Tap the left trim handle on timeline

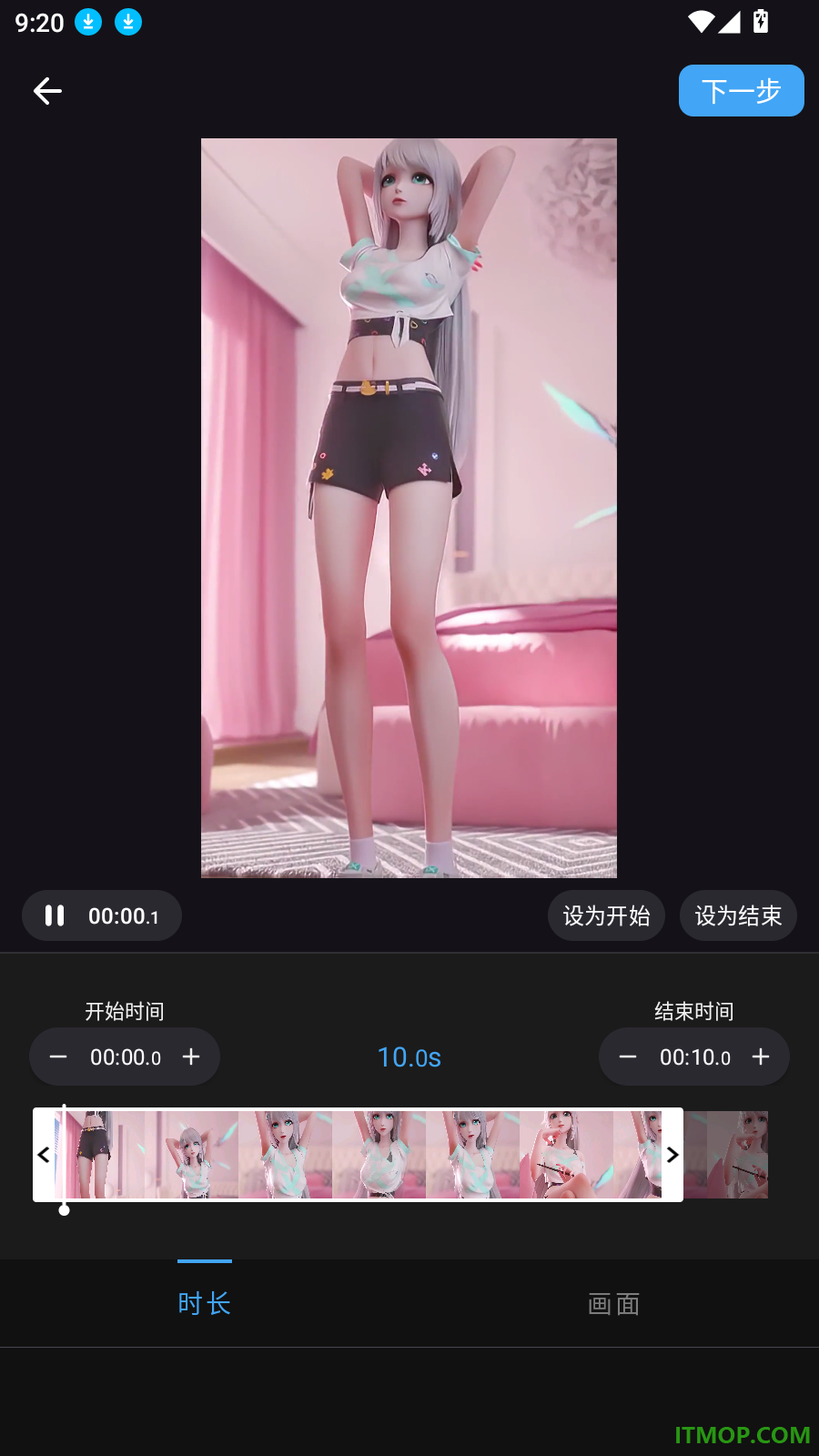(x=44, y=1155)
